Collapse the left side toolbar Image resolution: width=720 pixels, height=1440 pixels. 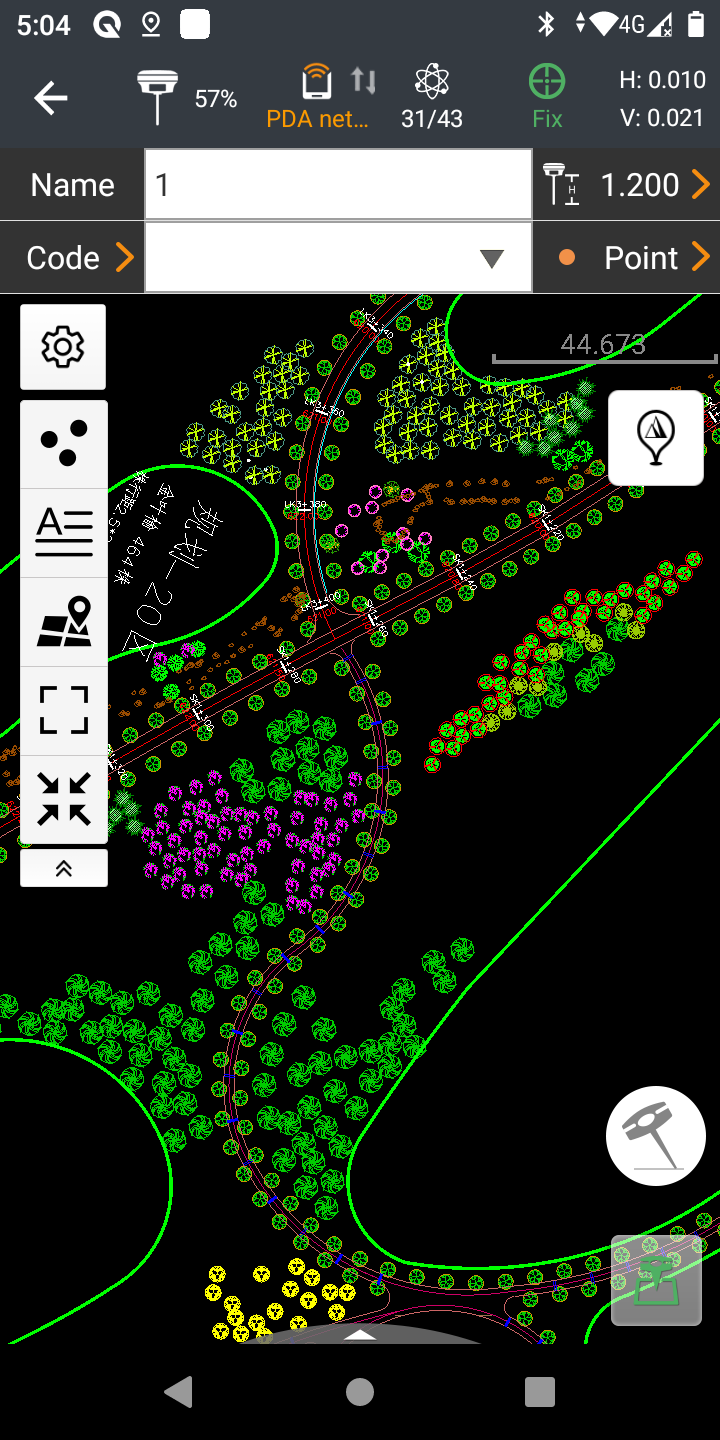tap(63, 868)
